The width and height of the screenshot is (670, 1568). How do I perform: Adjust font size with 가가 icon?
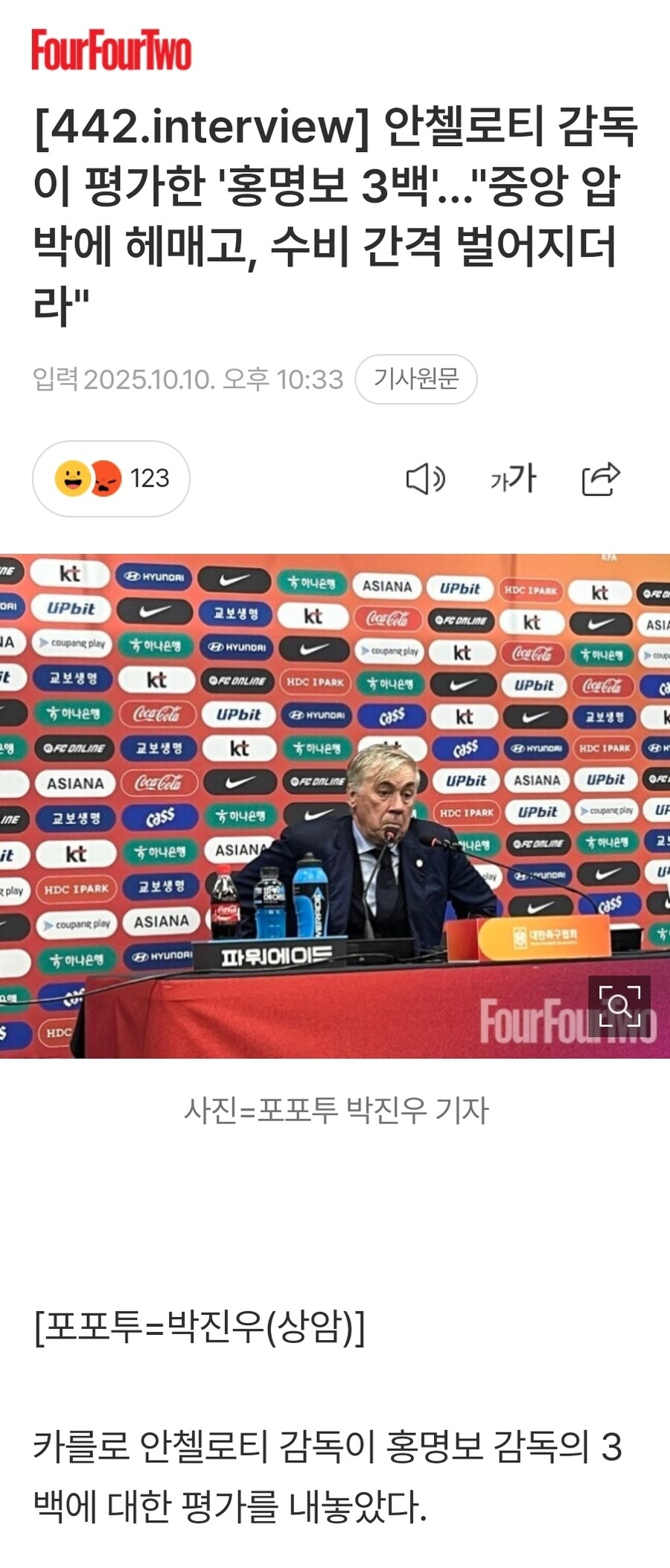[x=513, y=478]
